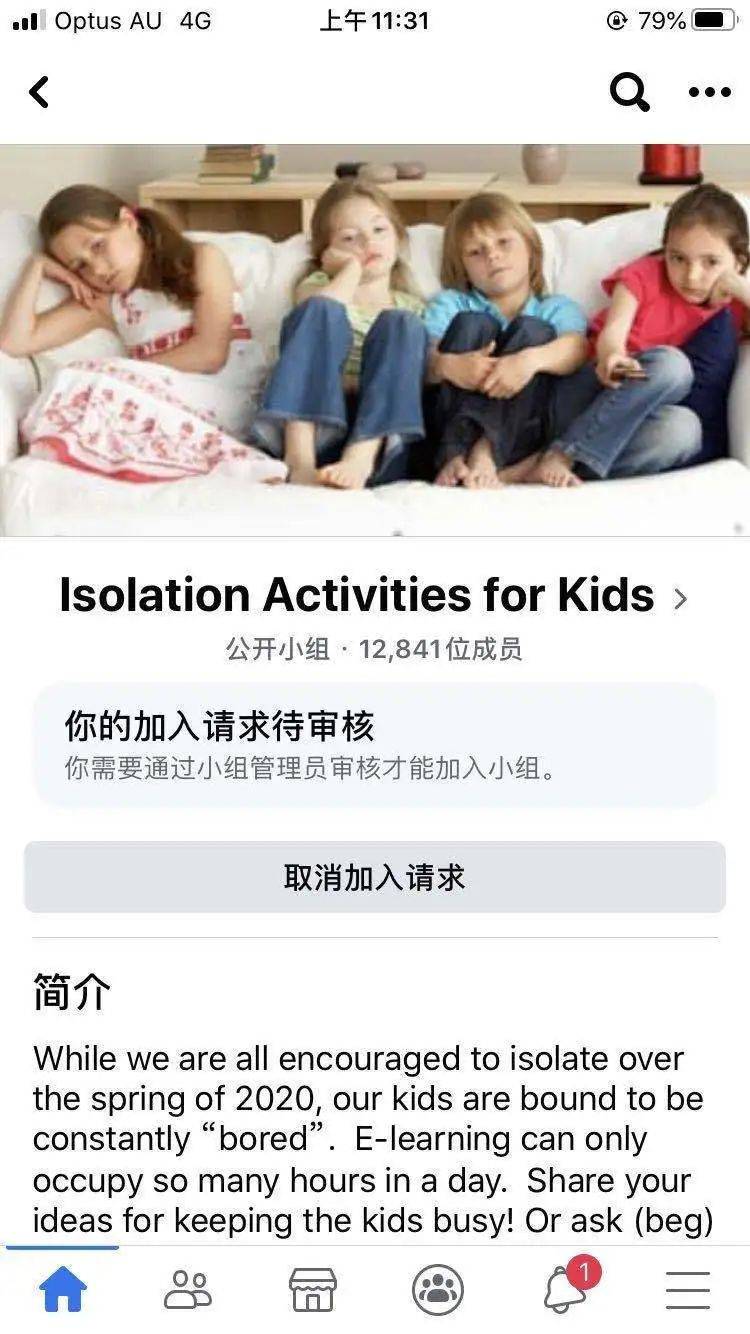Switch to the Friends tab
This screenshot has height=1334, width=750.
click(x=188, y=1290)
